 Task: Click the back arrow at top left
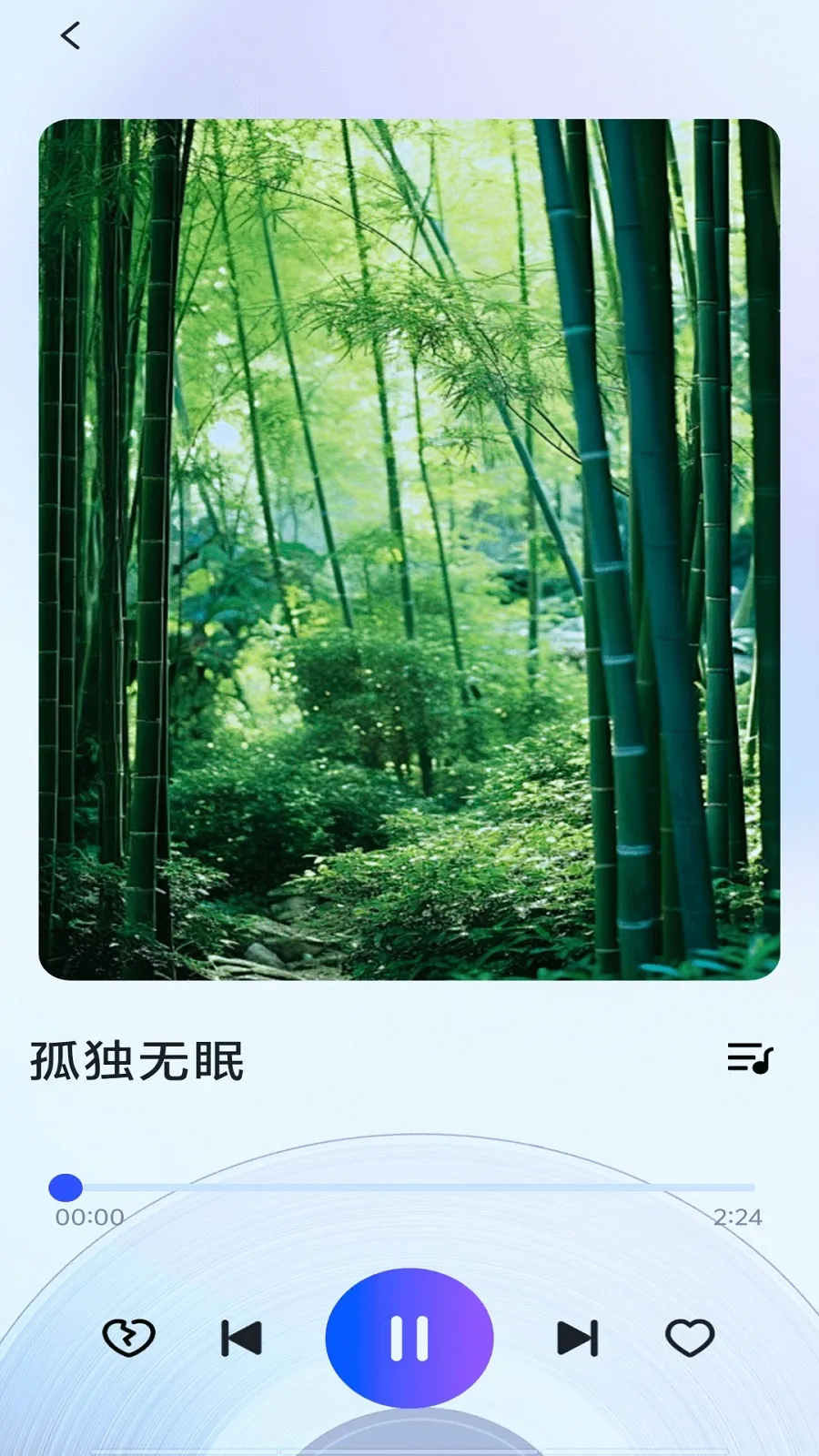click(69, 37)
